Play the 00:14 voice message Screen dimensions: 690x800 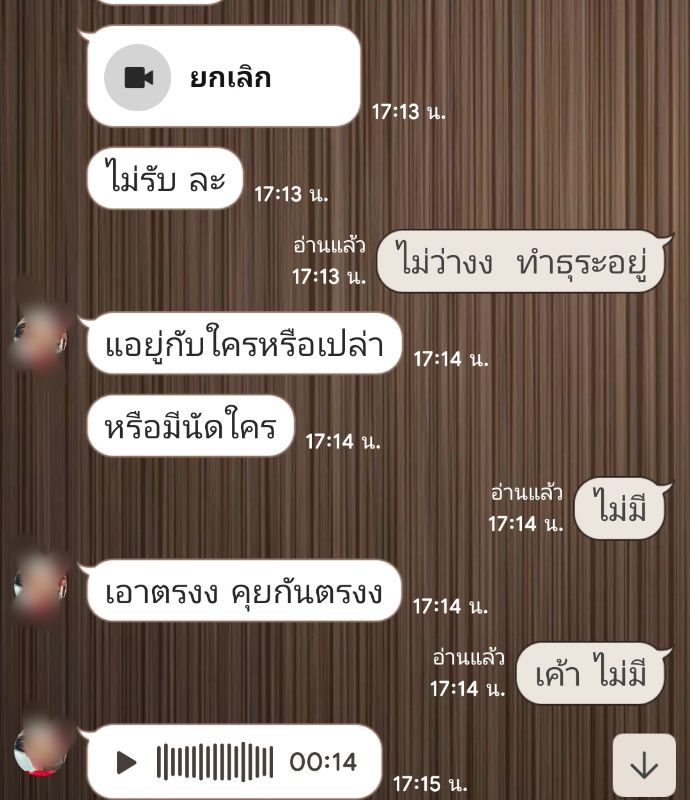126,763
